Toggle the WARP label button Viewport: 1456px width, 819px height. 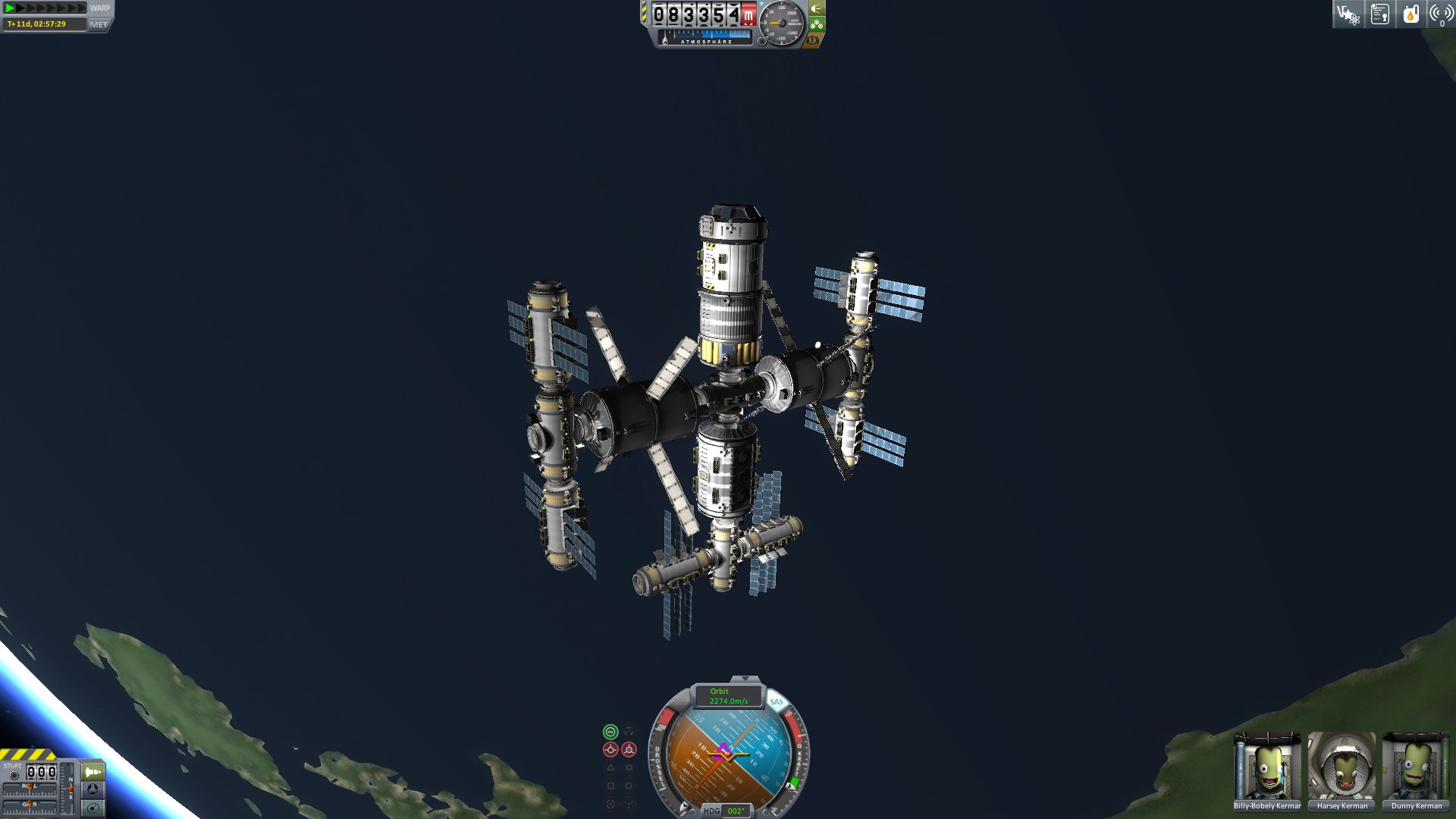(x=100, y=8)
